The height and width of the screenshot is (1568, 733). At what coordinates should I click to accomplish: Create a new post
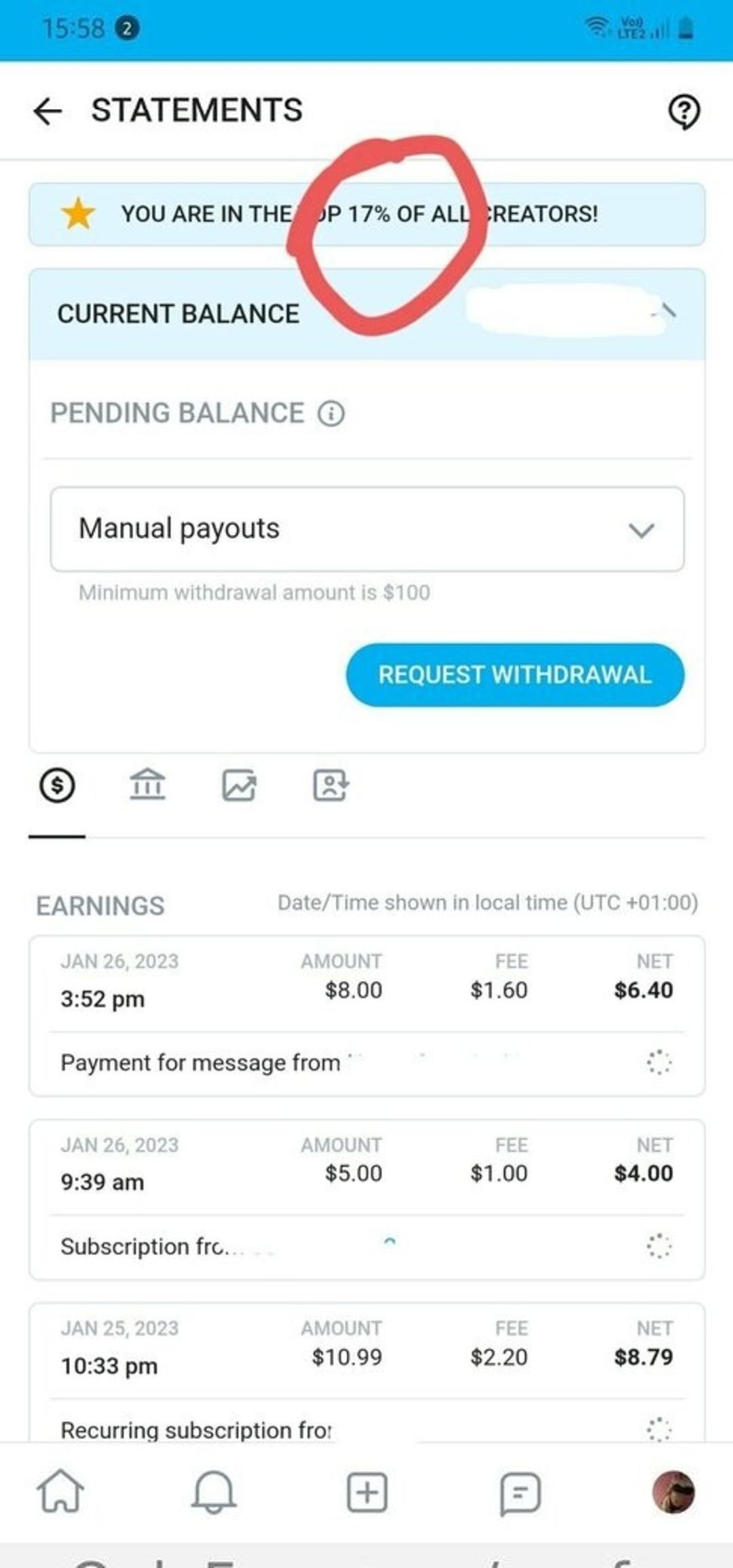click(x=367, y=1491)
